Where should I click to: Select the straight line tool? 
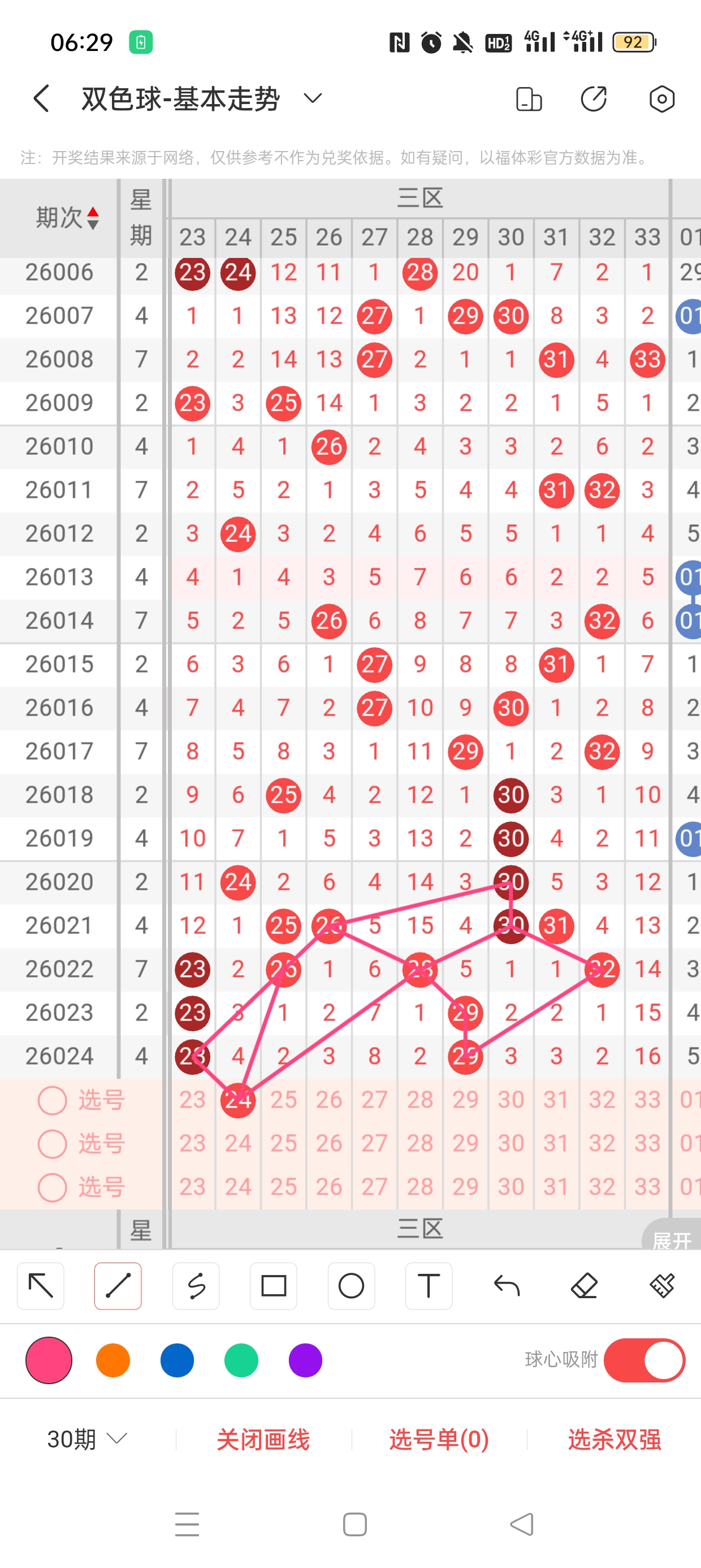[118, 1286]
